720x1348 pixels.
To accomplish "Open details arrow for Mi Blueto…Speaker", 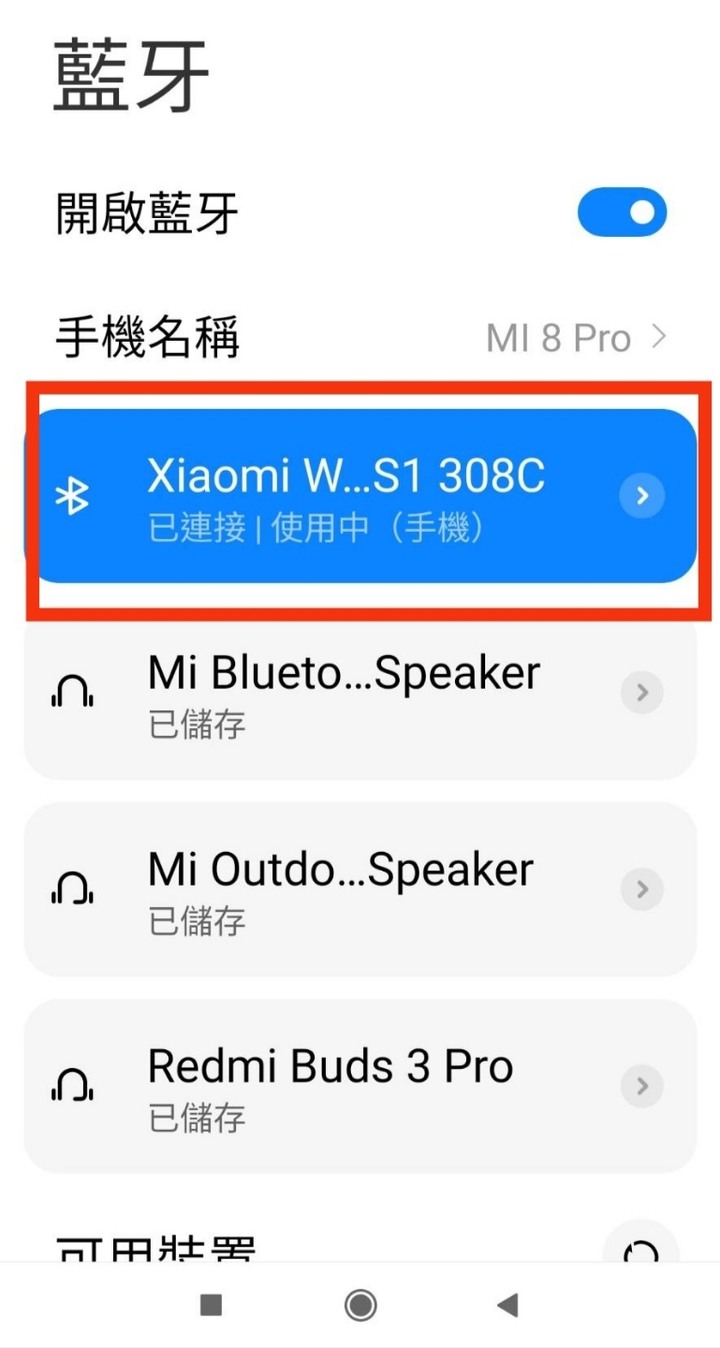I will pos(642,692).
